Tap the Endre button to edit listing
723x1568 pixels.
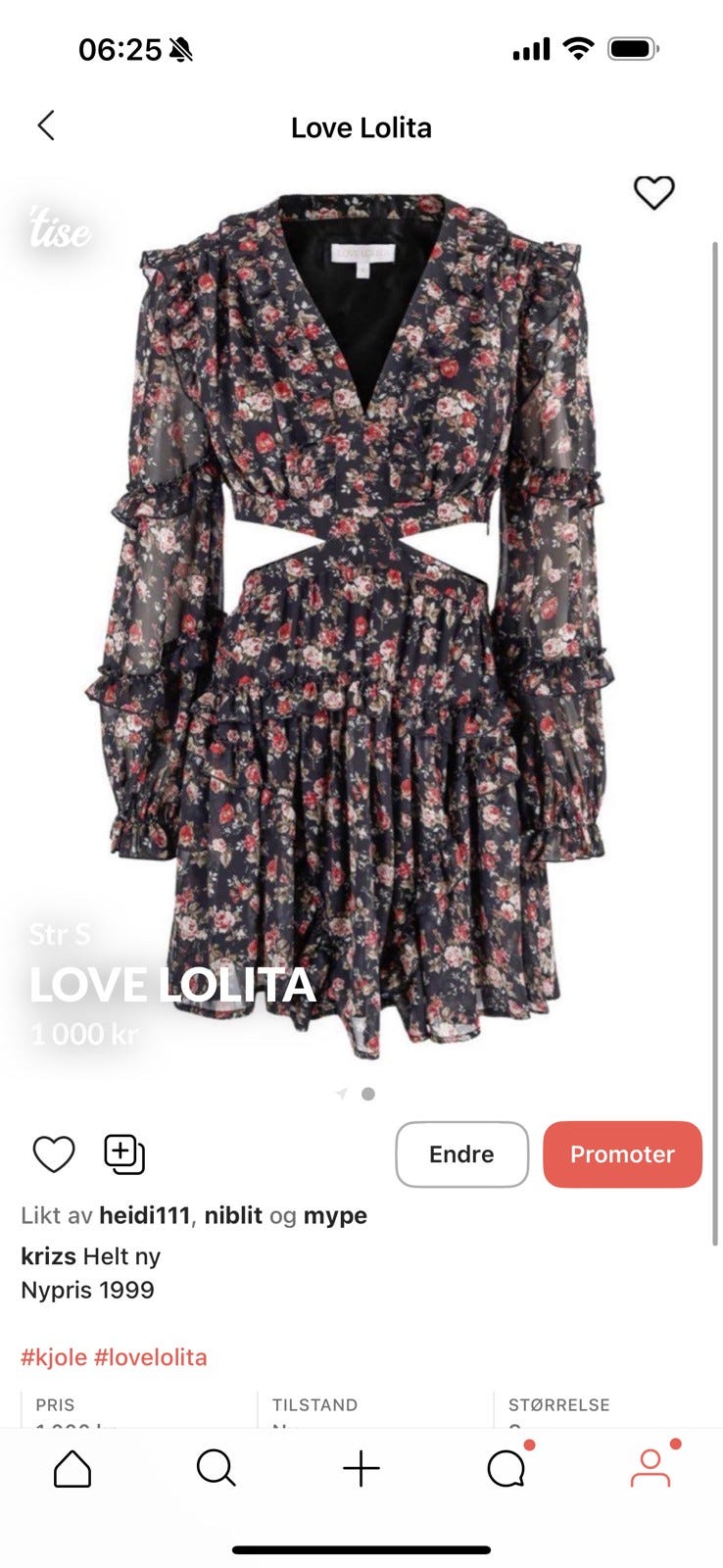[x=461, y=1154]
